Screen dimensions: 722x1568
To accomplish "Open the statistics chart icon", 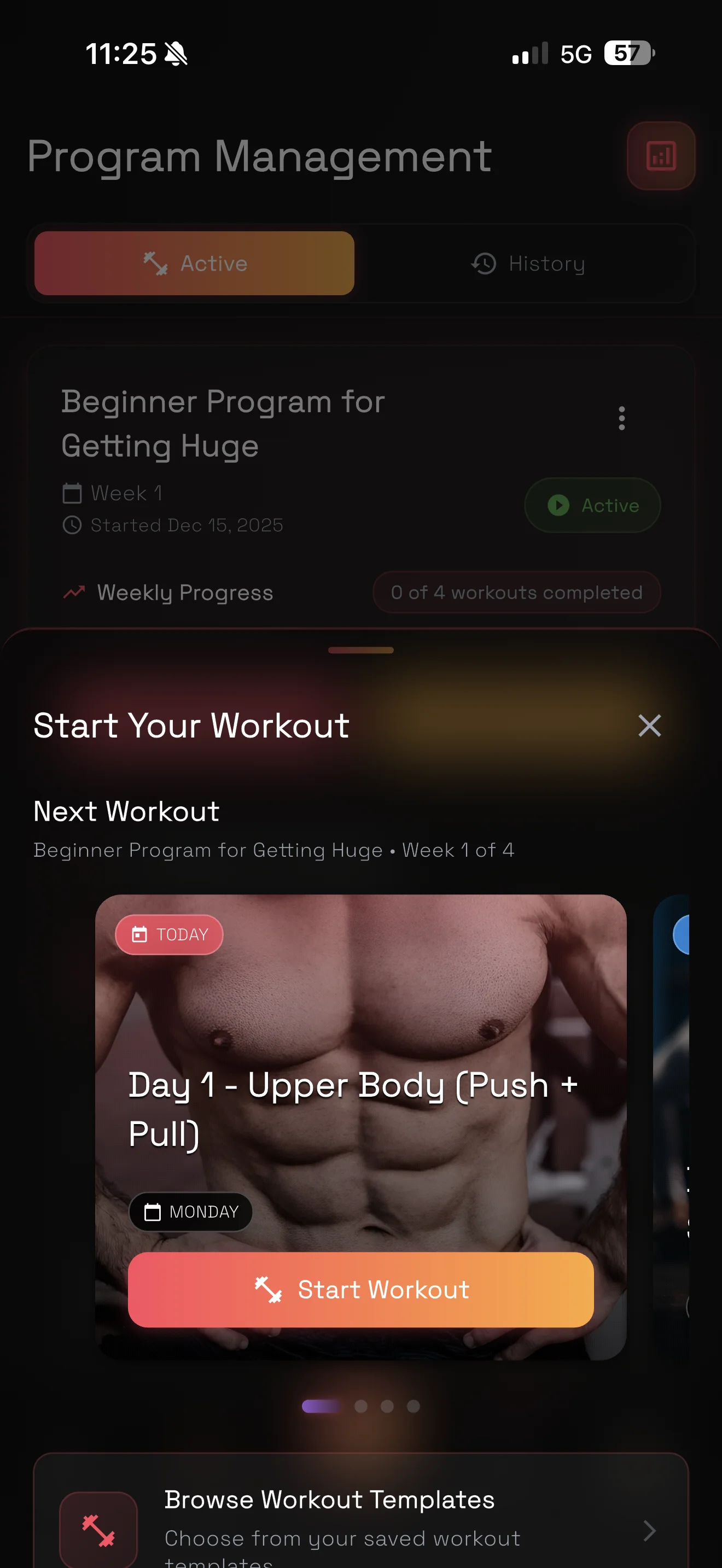I will pyautogui.click(x=661, y=156).
